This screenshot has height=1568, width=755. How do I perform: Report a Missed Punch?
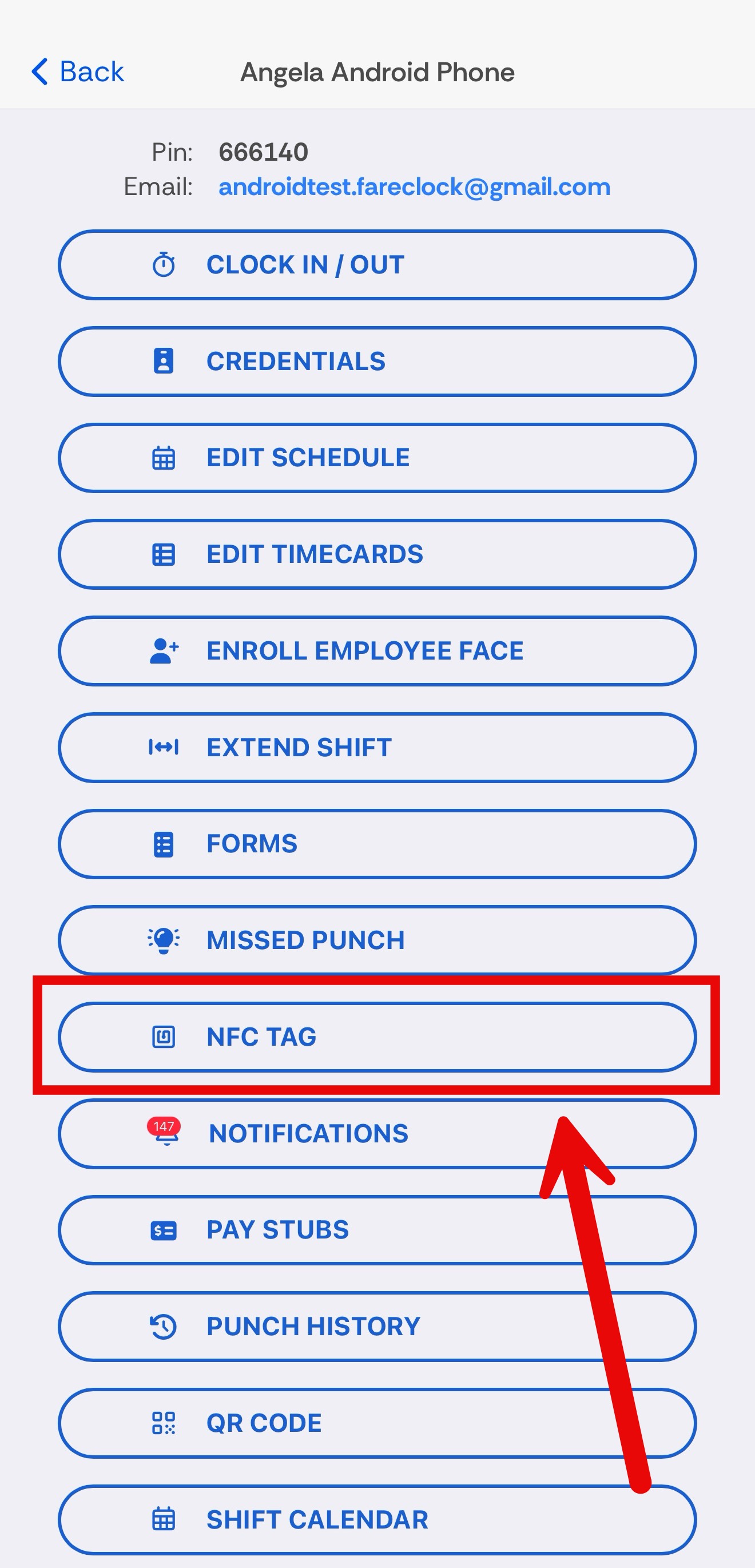[x=377, y=940]
